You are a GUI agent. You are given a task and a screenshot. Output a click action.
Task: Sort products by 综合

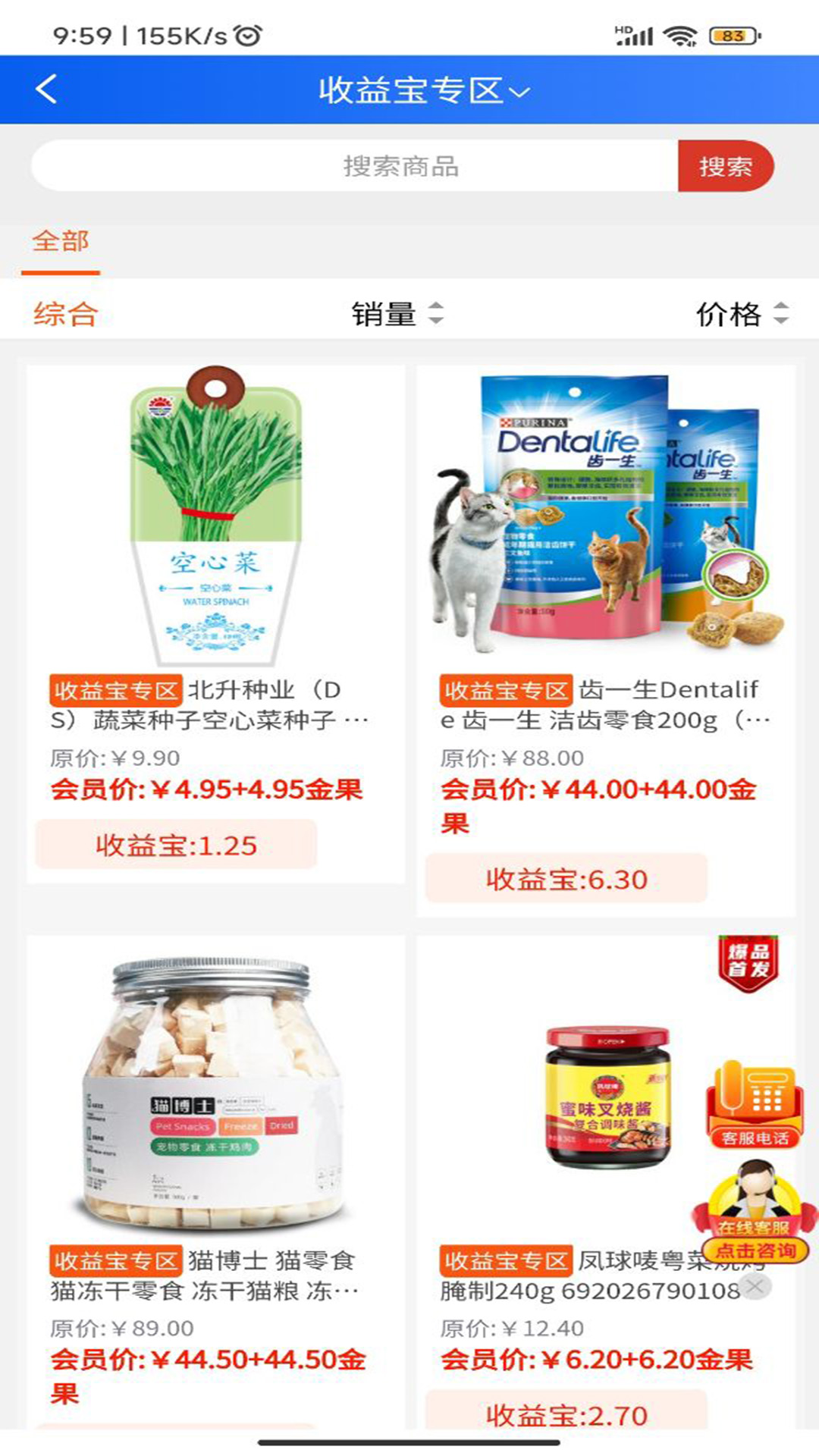point(65,314)
